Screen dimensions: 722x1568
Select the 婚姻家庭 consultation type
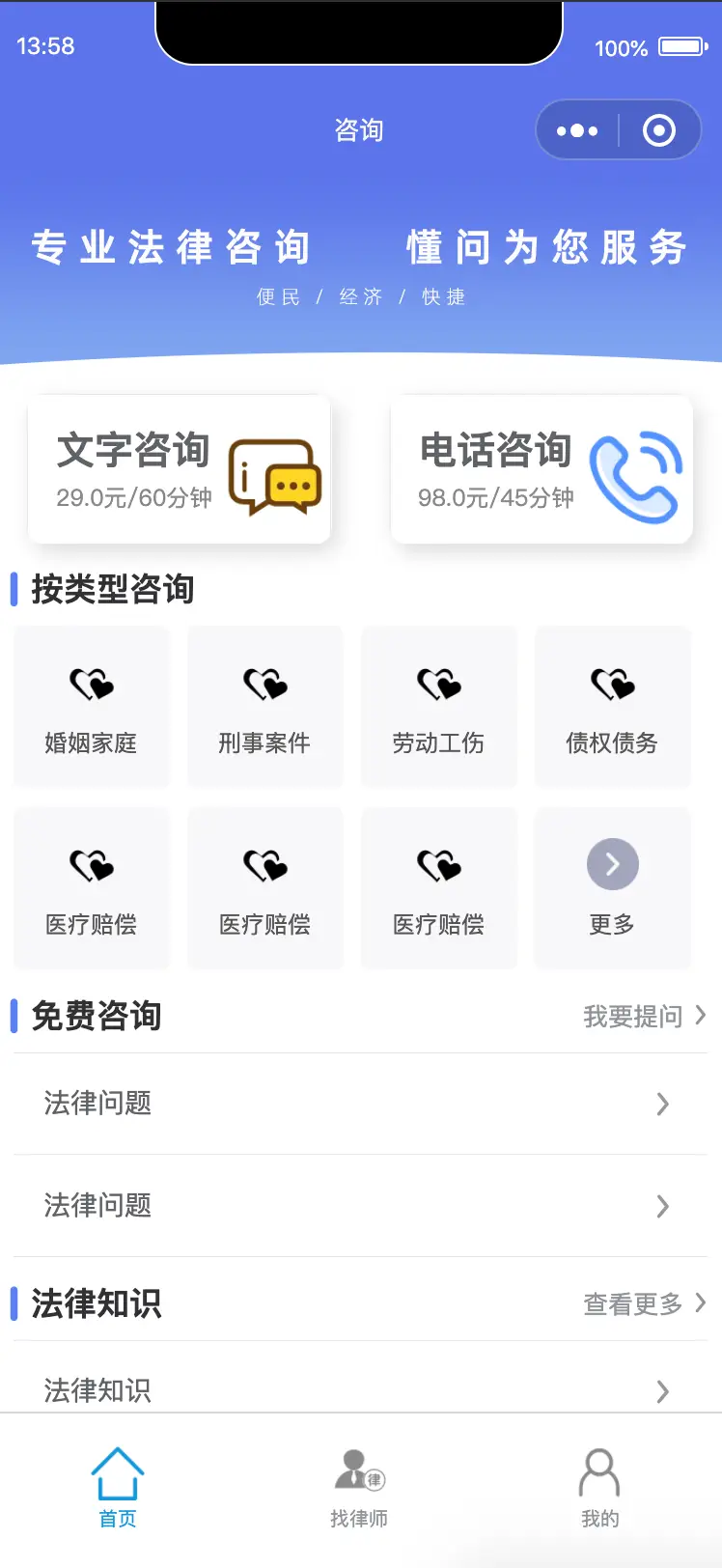pyautogui.click(x=91, y=707)
